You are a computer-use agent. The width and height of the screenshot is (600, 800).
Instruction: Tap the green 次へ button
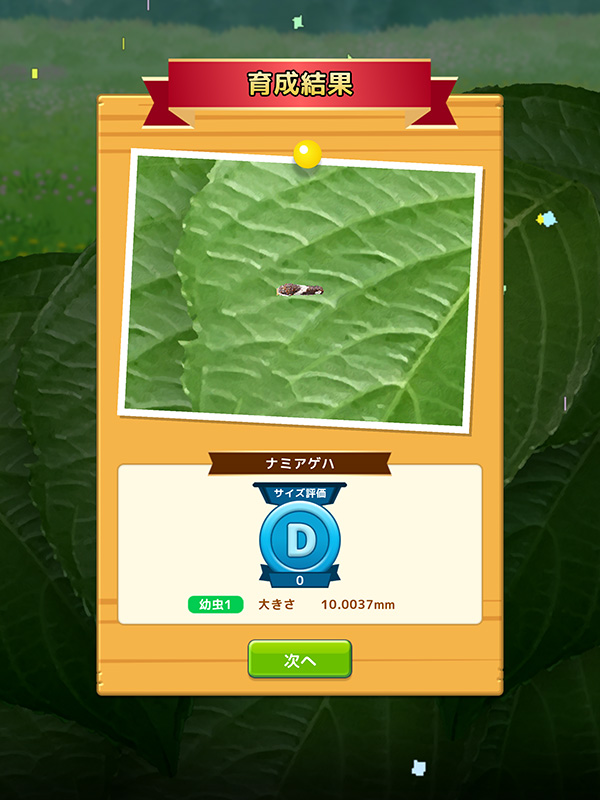click(x=300, y=660)
